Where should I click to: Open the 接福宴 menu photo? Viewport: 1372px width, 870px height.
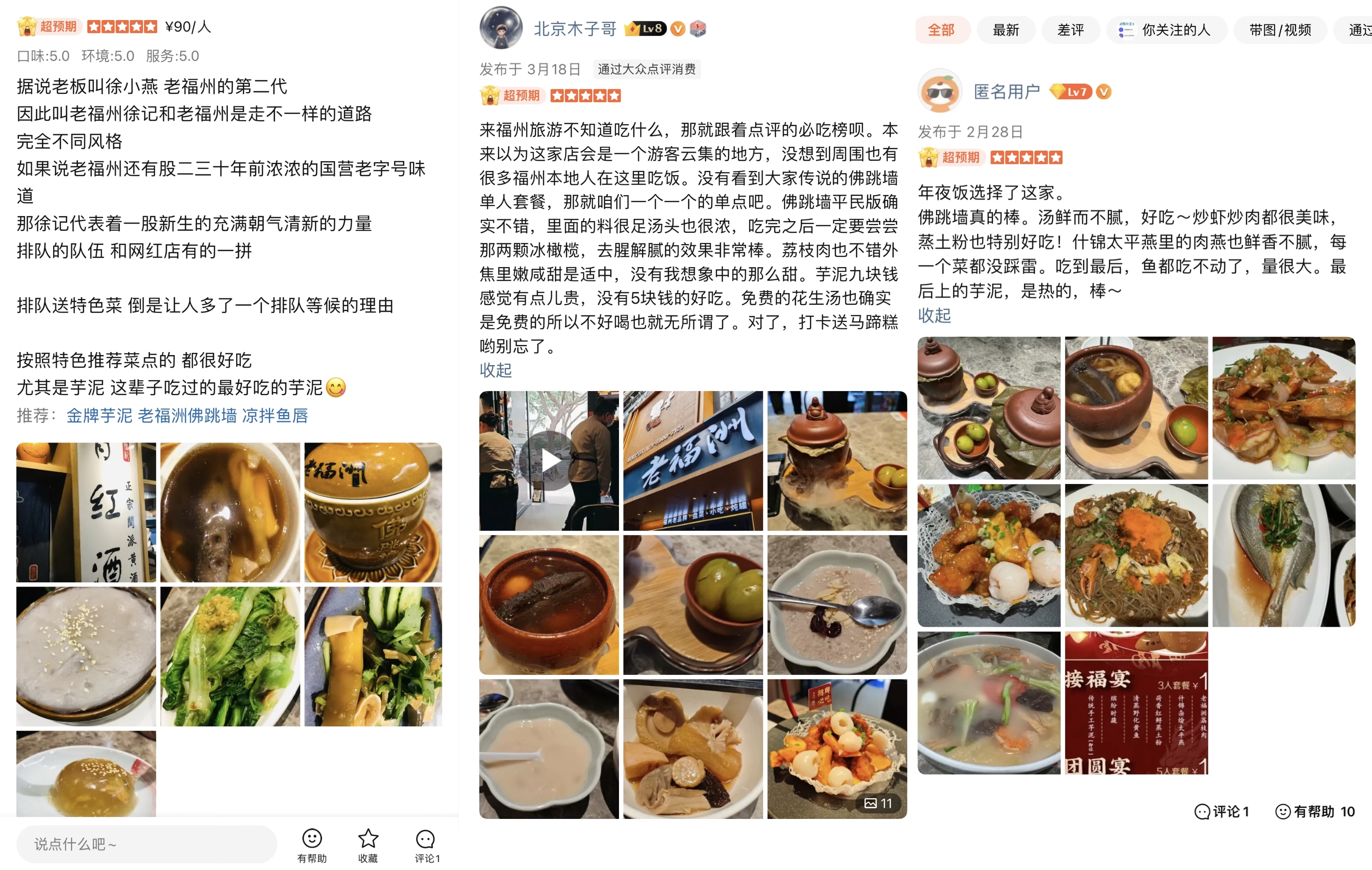[x=1136, y=703]
